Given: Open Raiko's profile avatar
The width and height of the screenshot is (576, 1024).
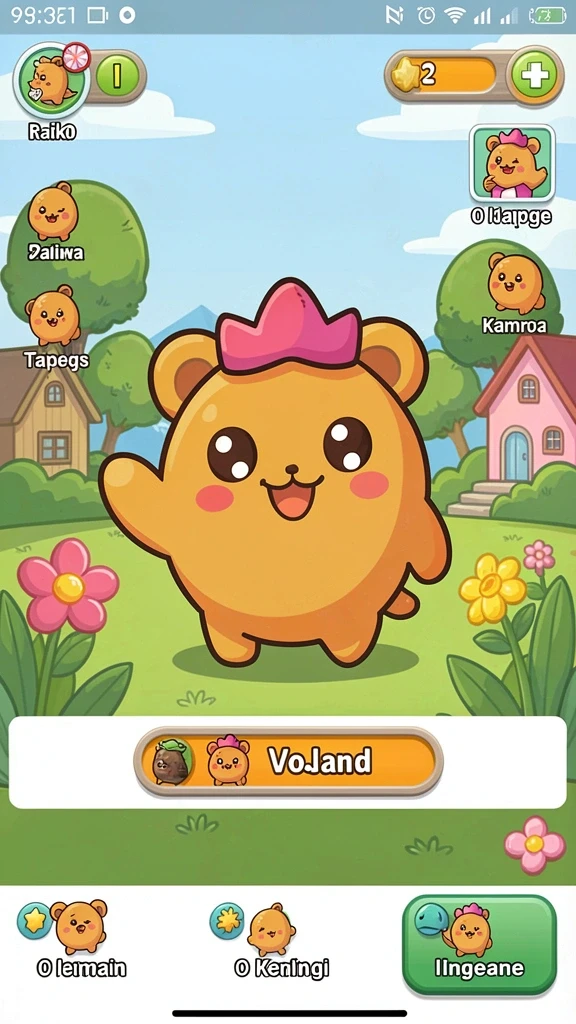Looking at the screenshot, I should tap(51, 80).
